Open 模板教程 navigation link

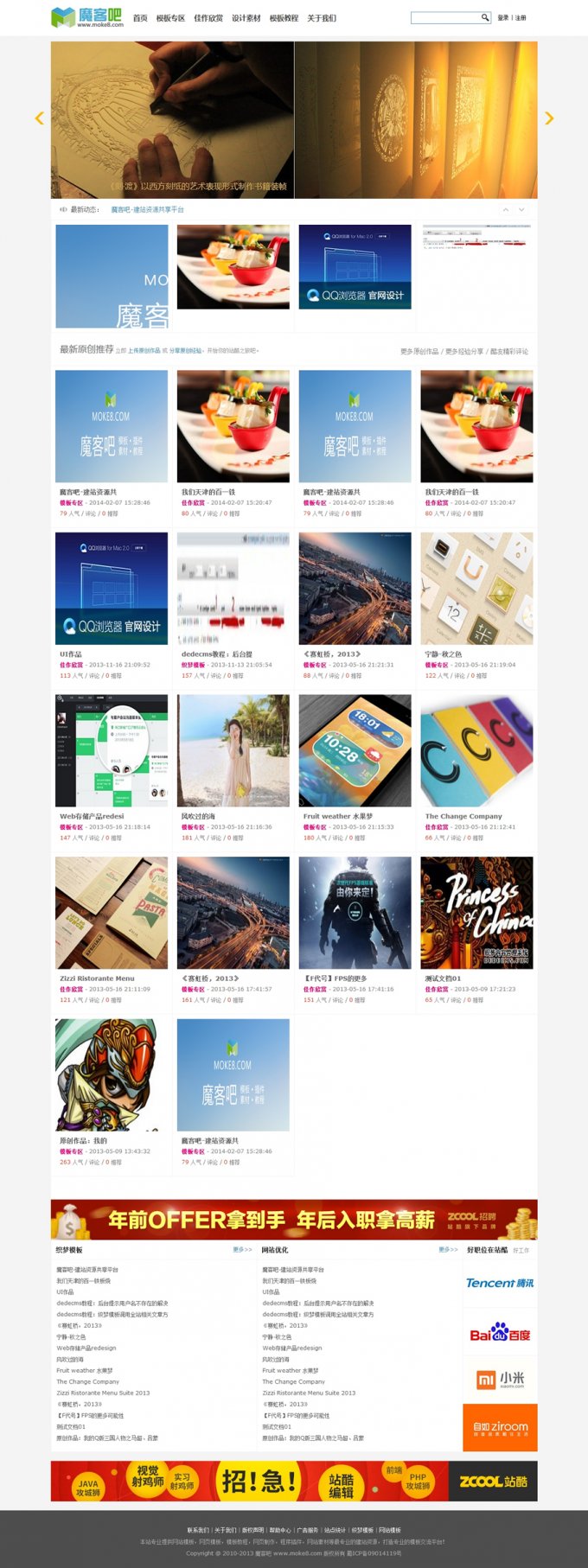tap(284, 18)
